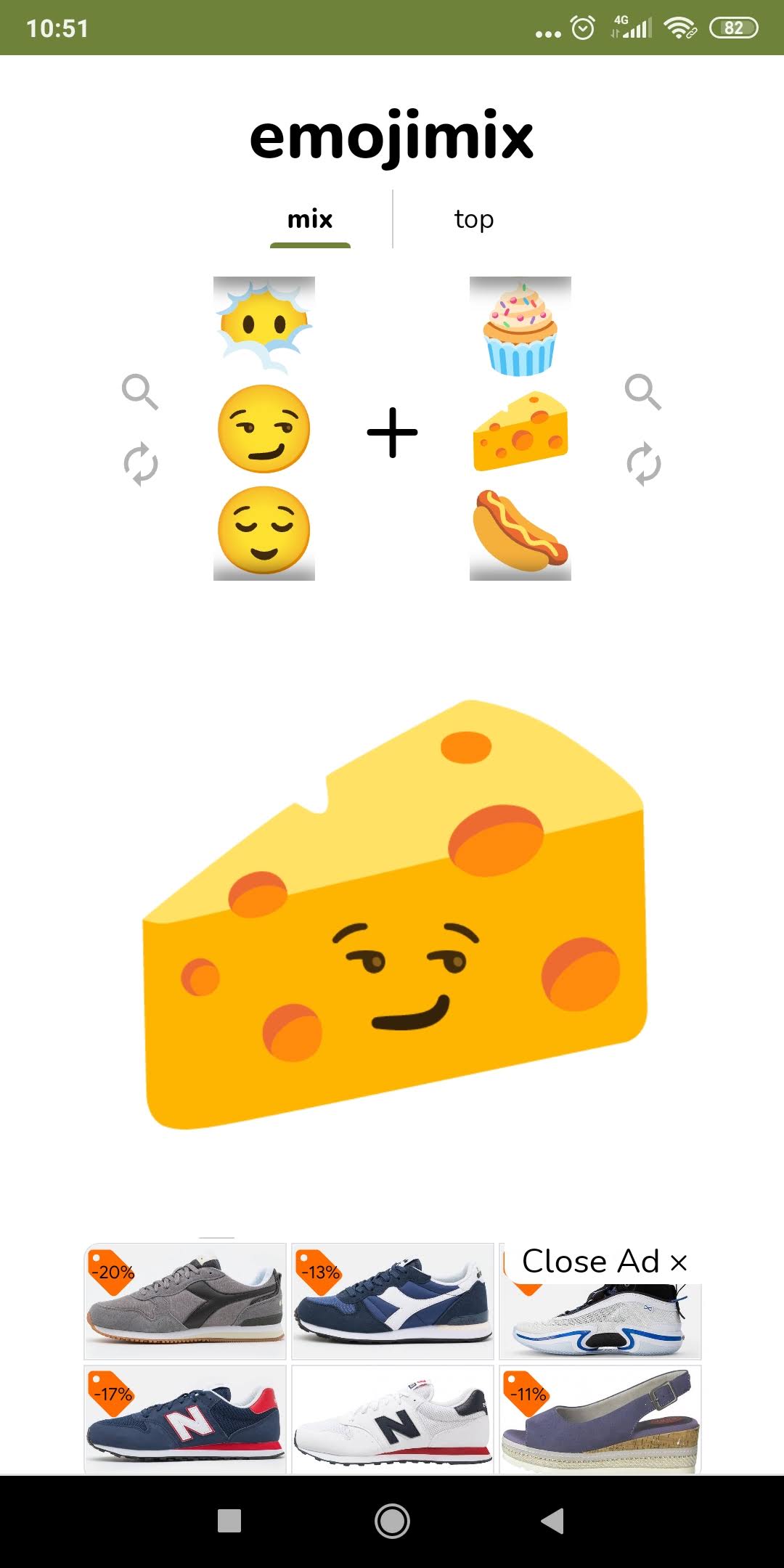Pick the face in clouds emoji
The image size is (784, 1568).
264,326
